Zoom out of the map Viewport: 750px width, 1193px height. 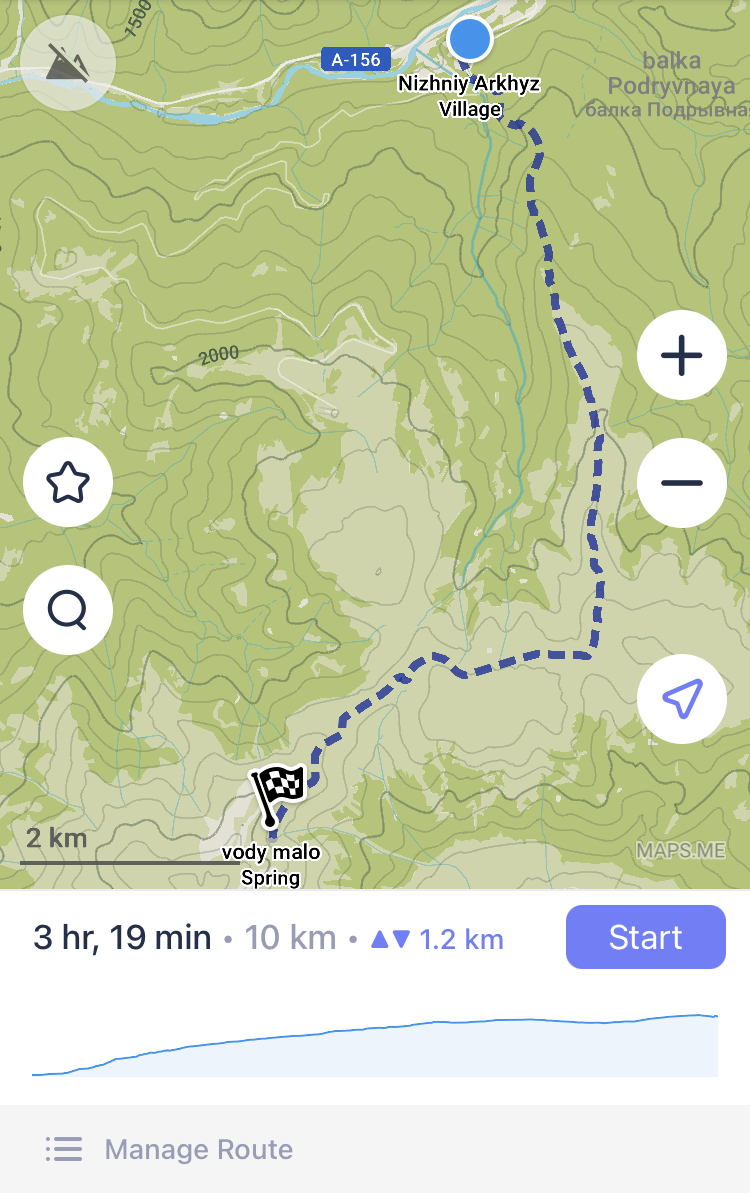click(x=682, y=483)
